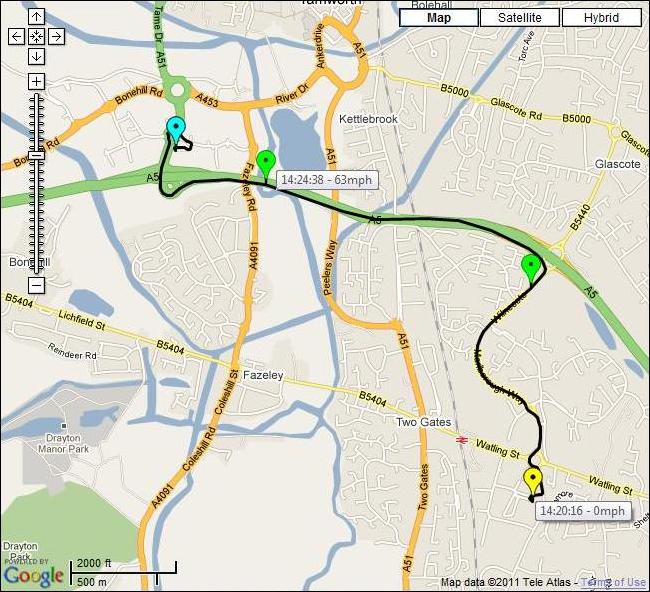Pan the map left with the arrow

(17, 36)
